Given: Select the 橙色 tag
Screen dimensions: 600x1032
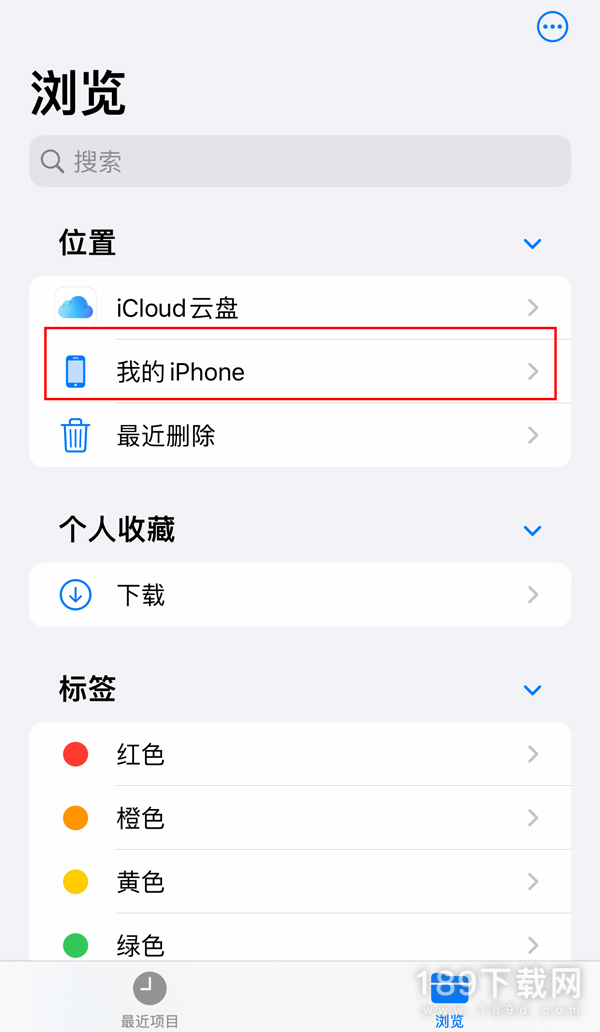Looking at the screenshot, I should [x=300, y=817].
